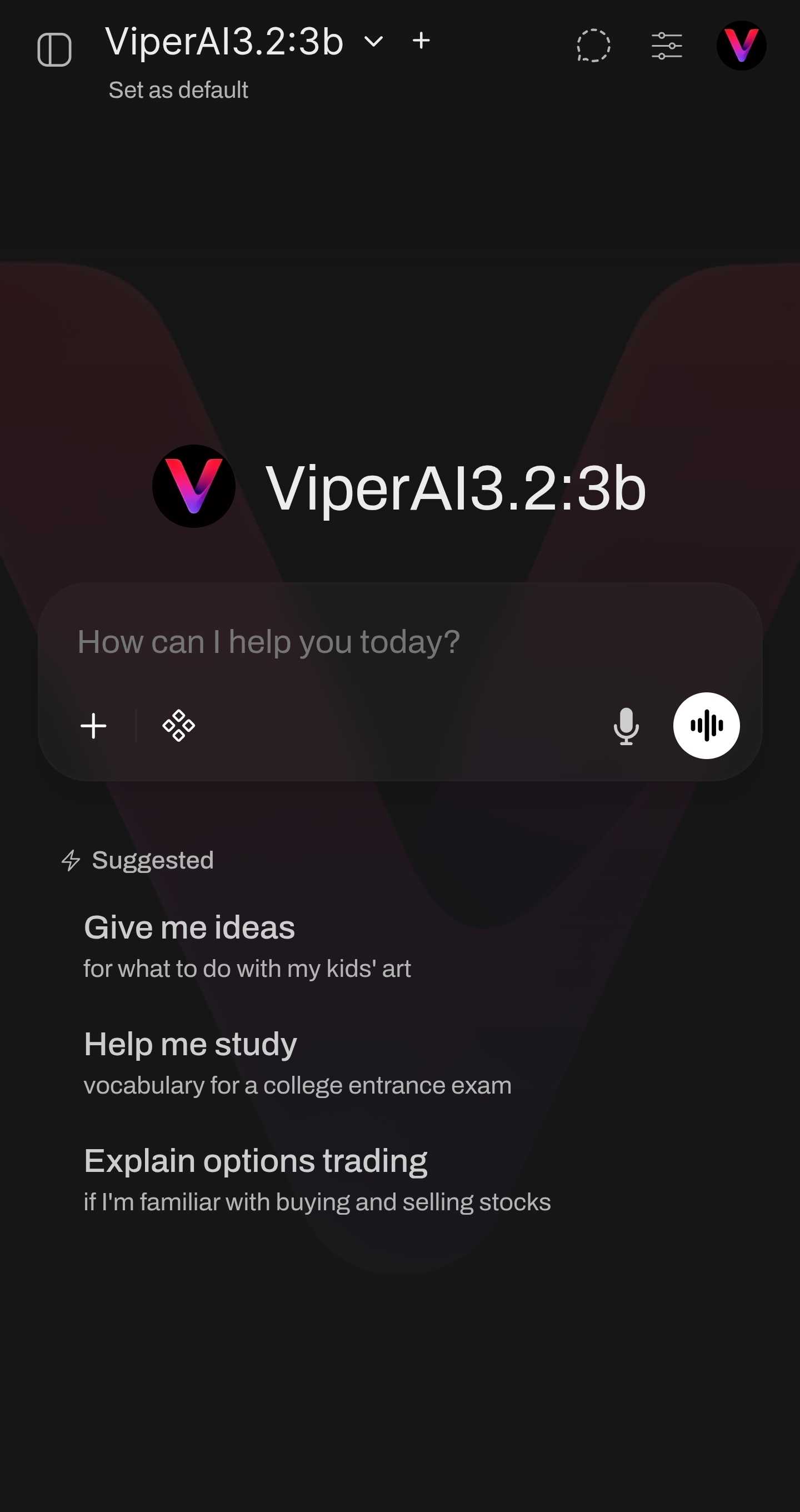Tap Set as default
The width and height of the screenshot is (800, 1512).
pyautogui.click(x=178, y=90)
